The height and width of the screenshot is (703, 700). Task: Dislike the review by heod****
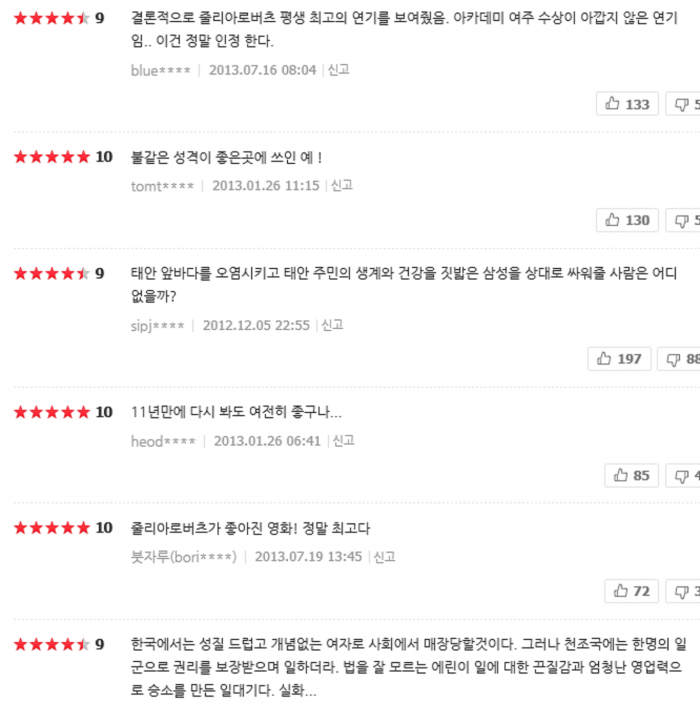[686, 475]
